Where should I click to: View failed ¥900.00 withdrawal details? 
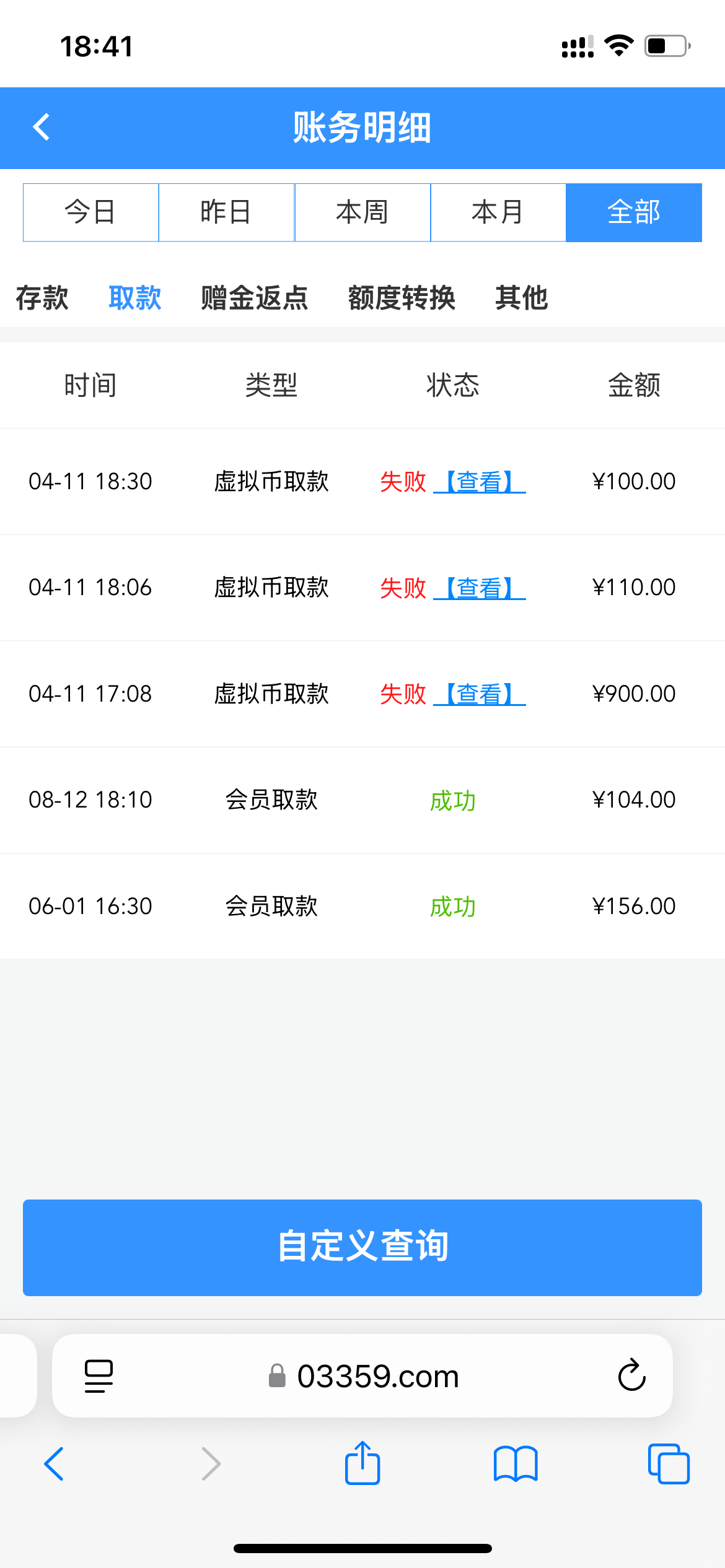(x=480, y=694)
